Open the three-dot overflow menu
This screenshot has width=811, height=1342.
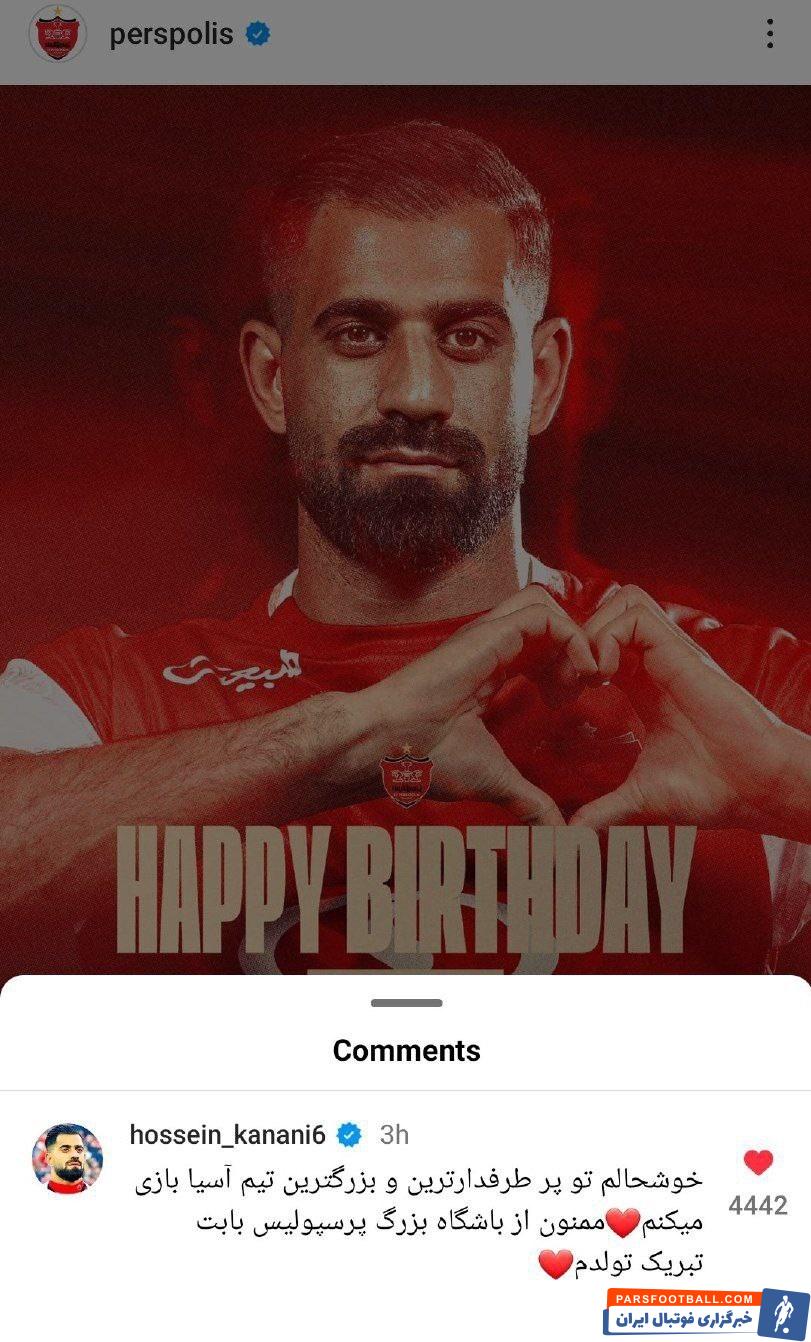tap(769, 34)
